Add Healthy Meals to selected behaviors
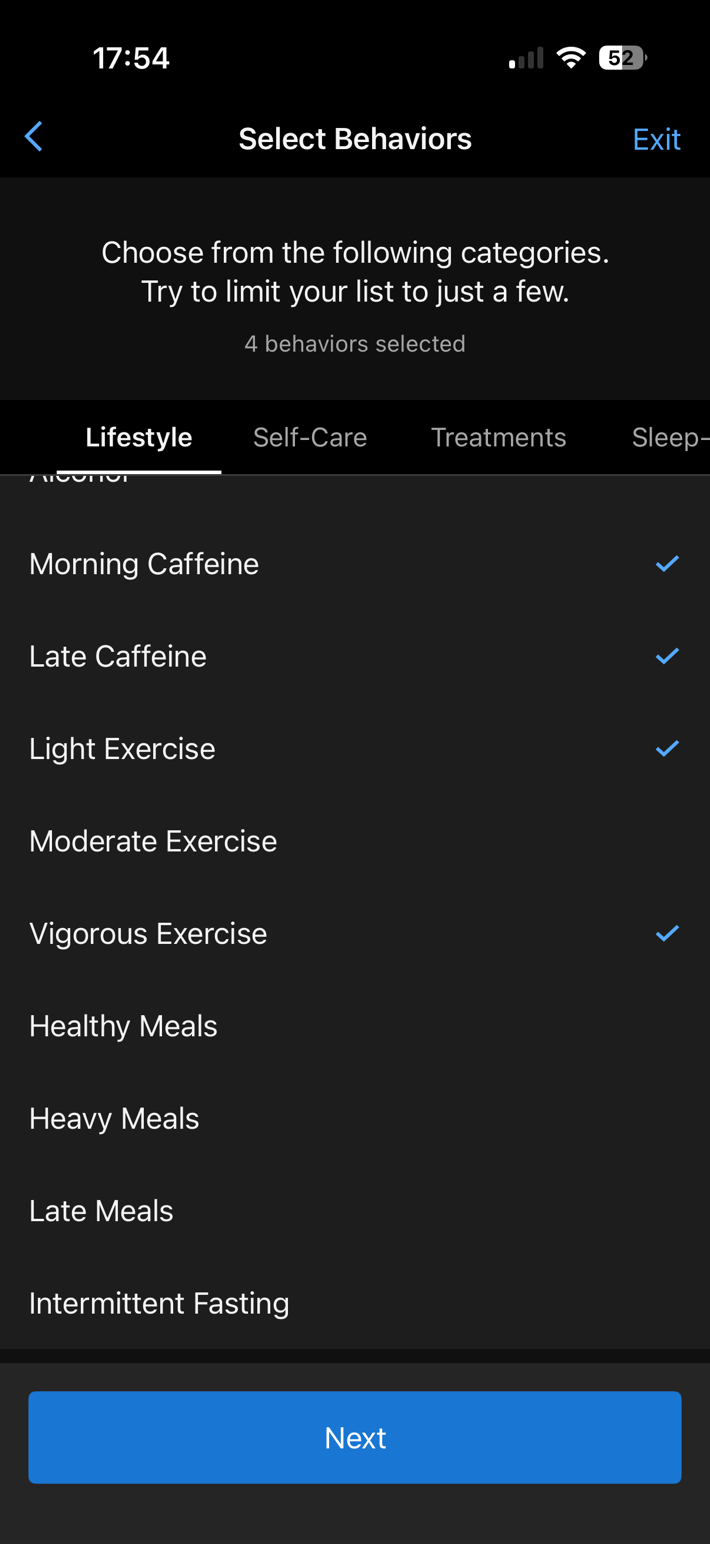This screenshot has height=1544, width=710. pyautogui.click(x=355, y=1026)
